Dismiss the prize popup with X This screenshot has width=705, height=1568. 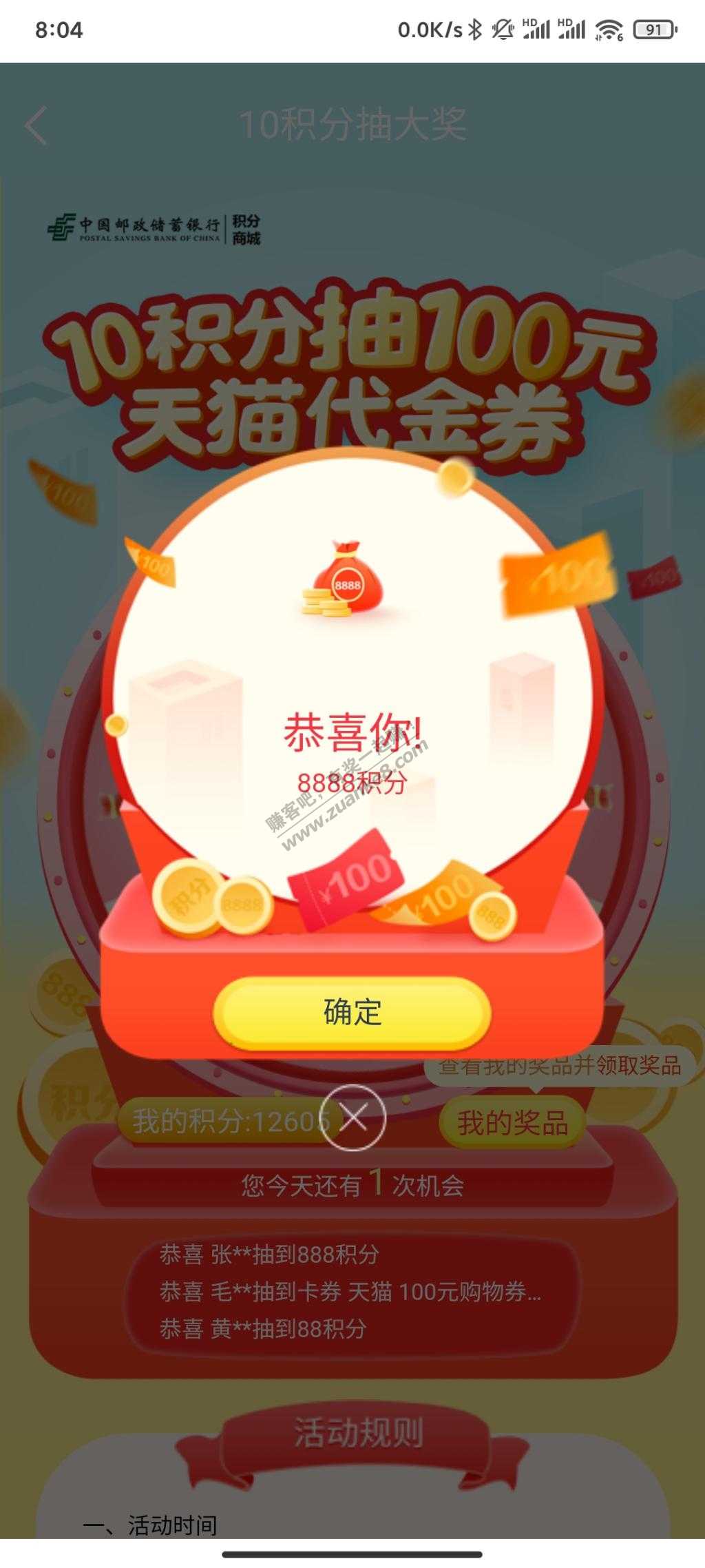pos(353,1117)
